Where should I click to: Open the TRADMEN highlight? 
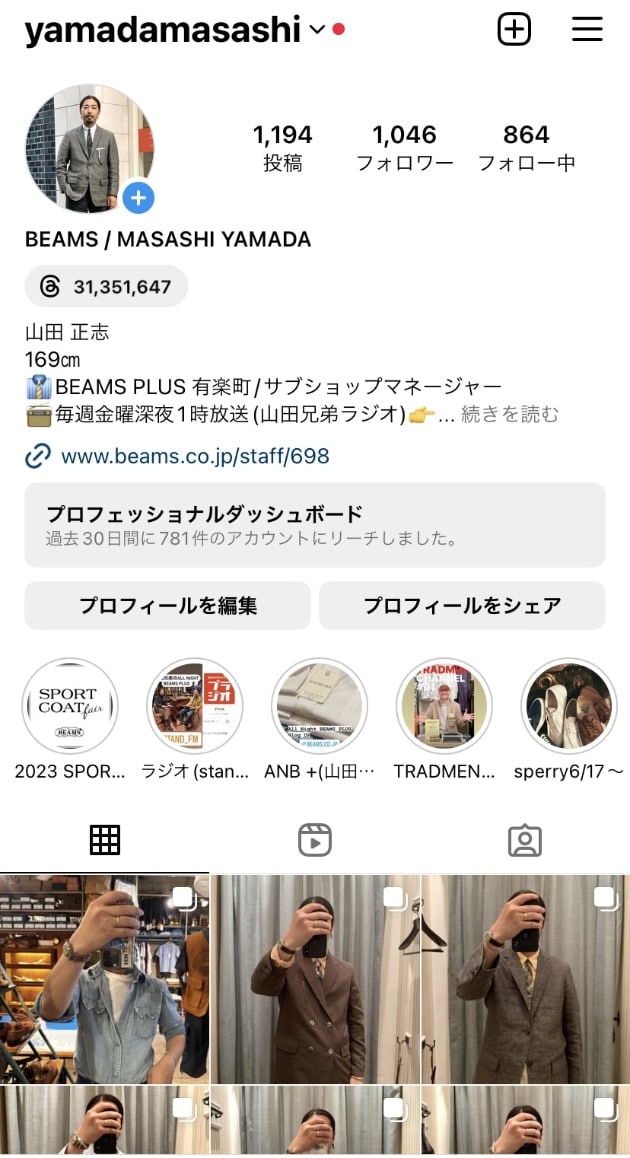(x=444, y=706)
